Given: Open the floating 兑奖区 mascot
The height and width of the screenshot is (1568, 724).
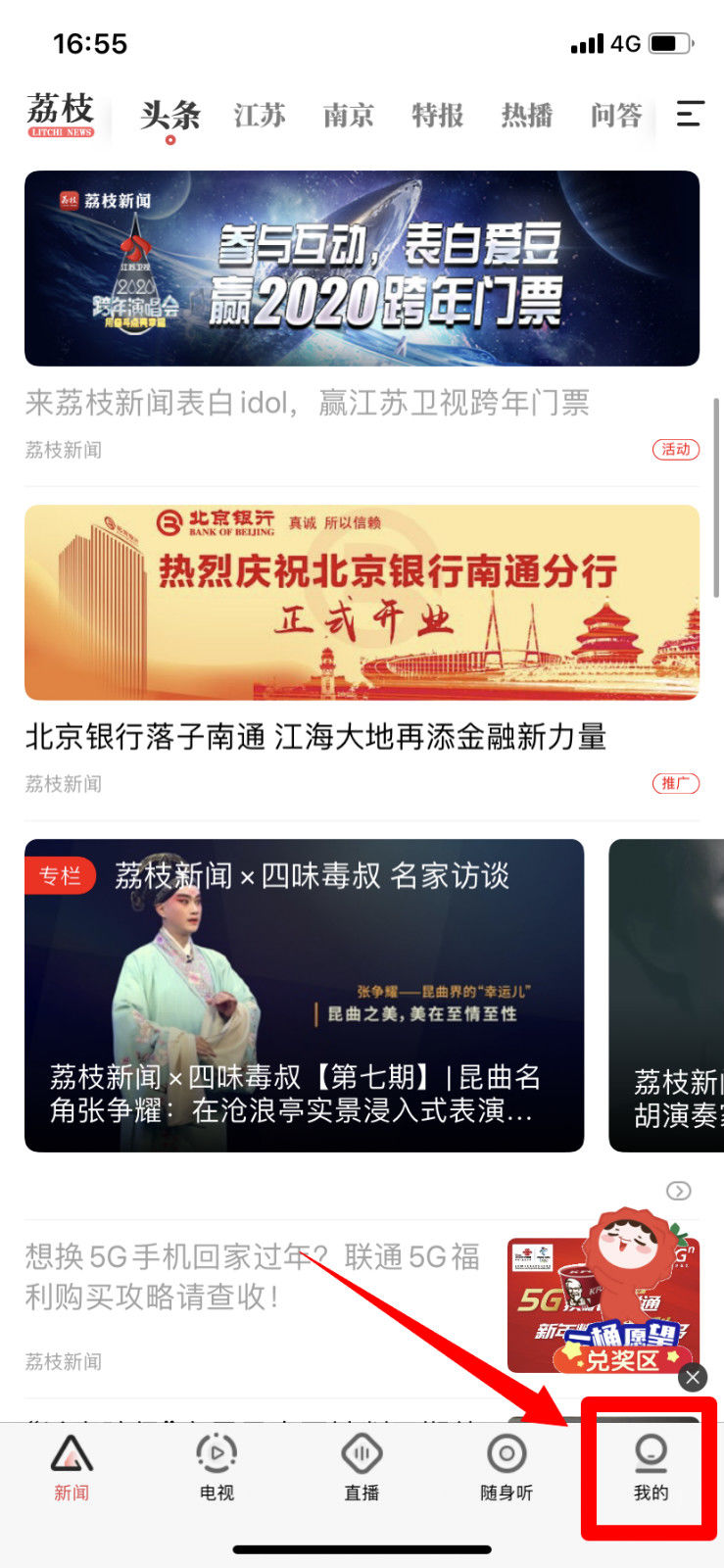Looking at the screenshot, I should (627, 1294).
